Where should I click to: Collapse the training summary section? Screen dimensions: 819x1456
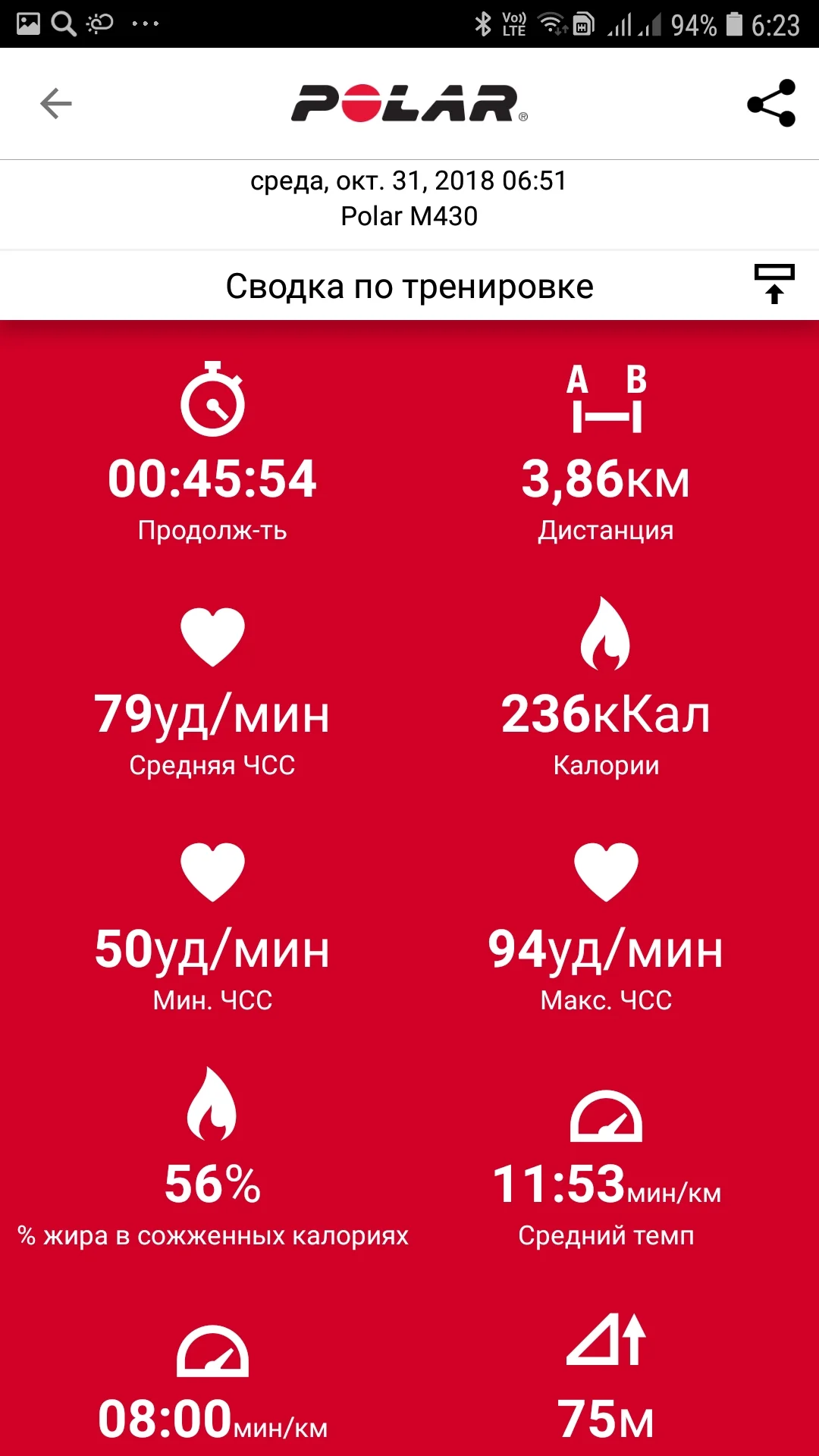point(773,284)
